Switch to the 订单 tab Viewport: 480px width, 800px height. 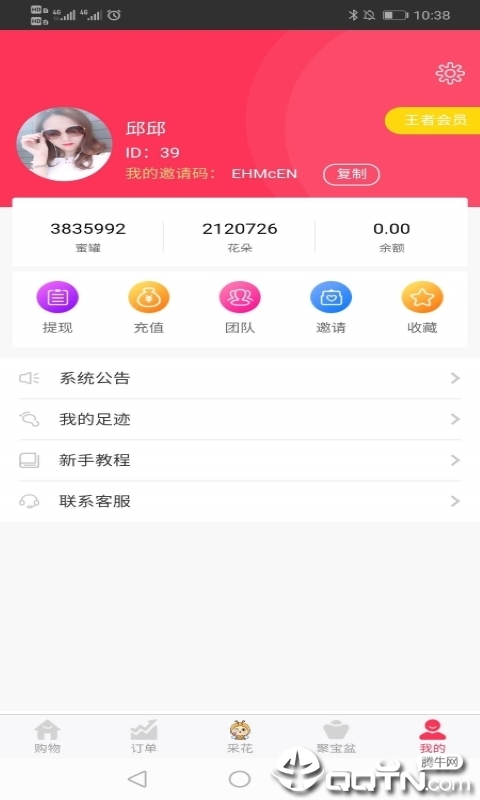coord(144,737)
